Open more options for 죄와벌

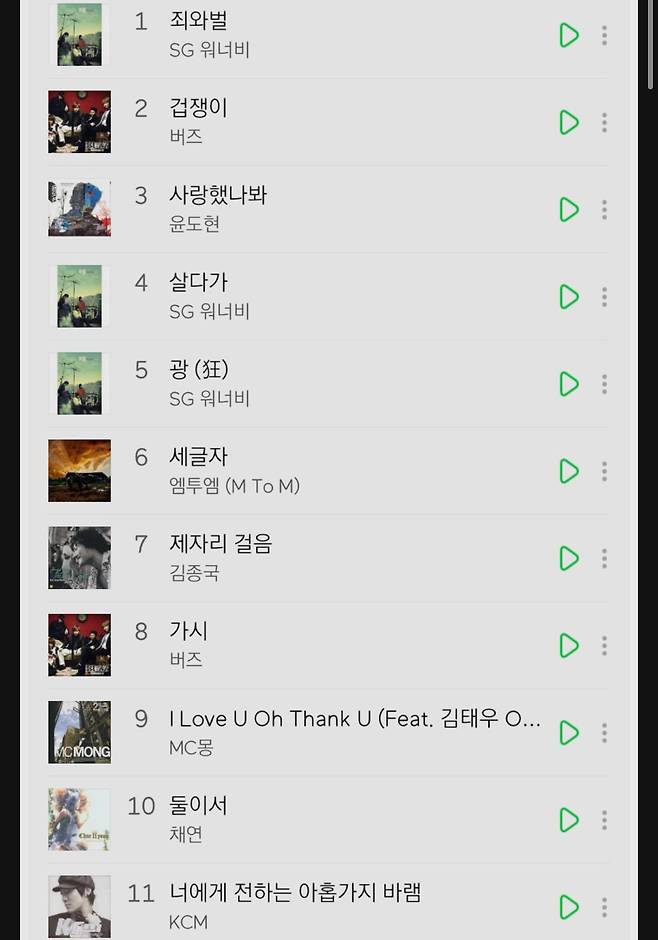(x=604, y=35)
